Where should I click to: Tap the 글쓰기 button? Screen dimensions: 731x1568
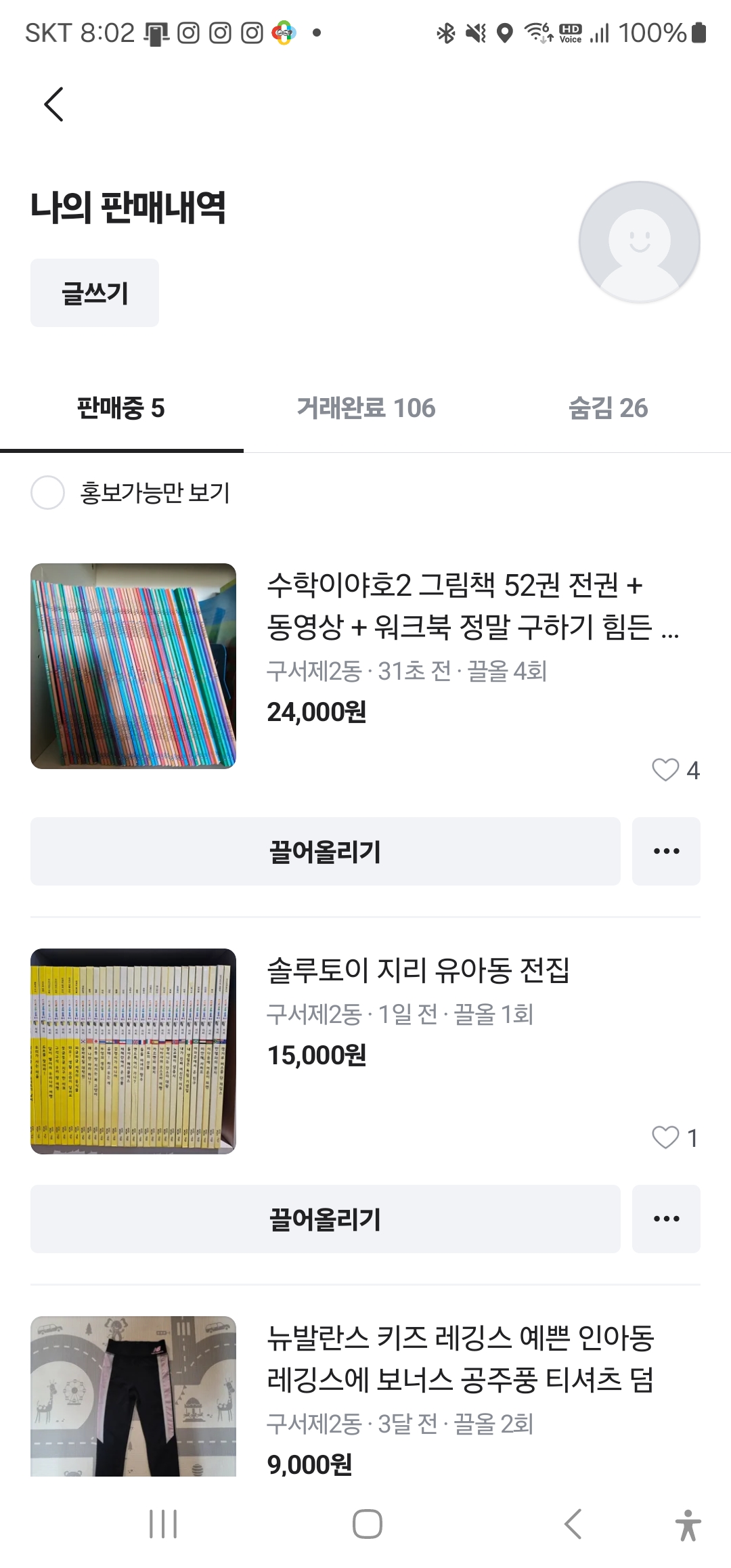(95, 293)
